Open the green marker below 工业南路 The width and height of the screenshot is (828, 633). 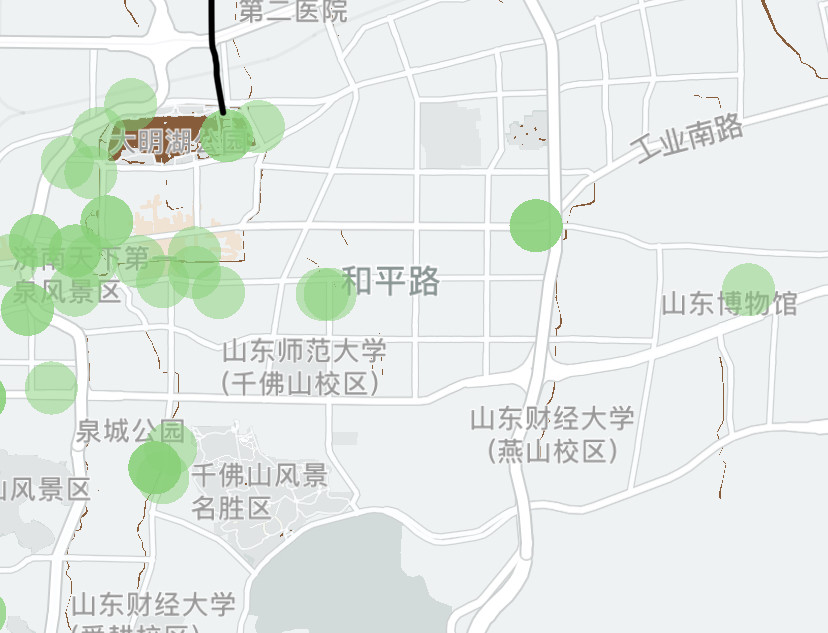click(x=536, y=225)
